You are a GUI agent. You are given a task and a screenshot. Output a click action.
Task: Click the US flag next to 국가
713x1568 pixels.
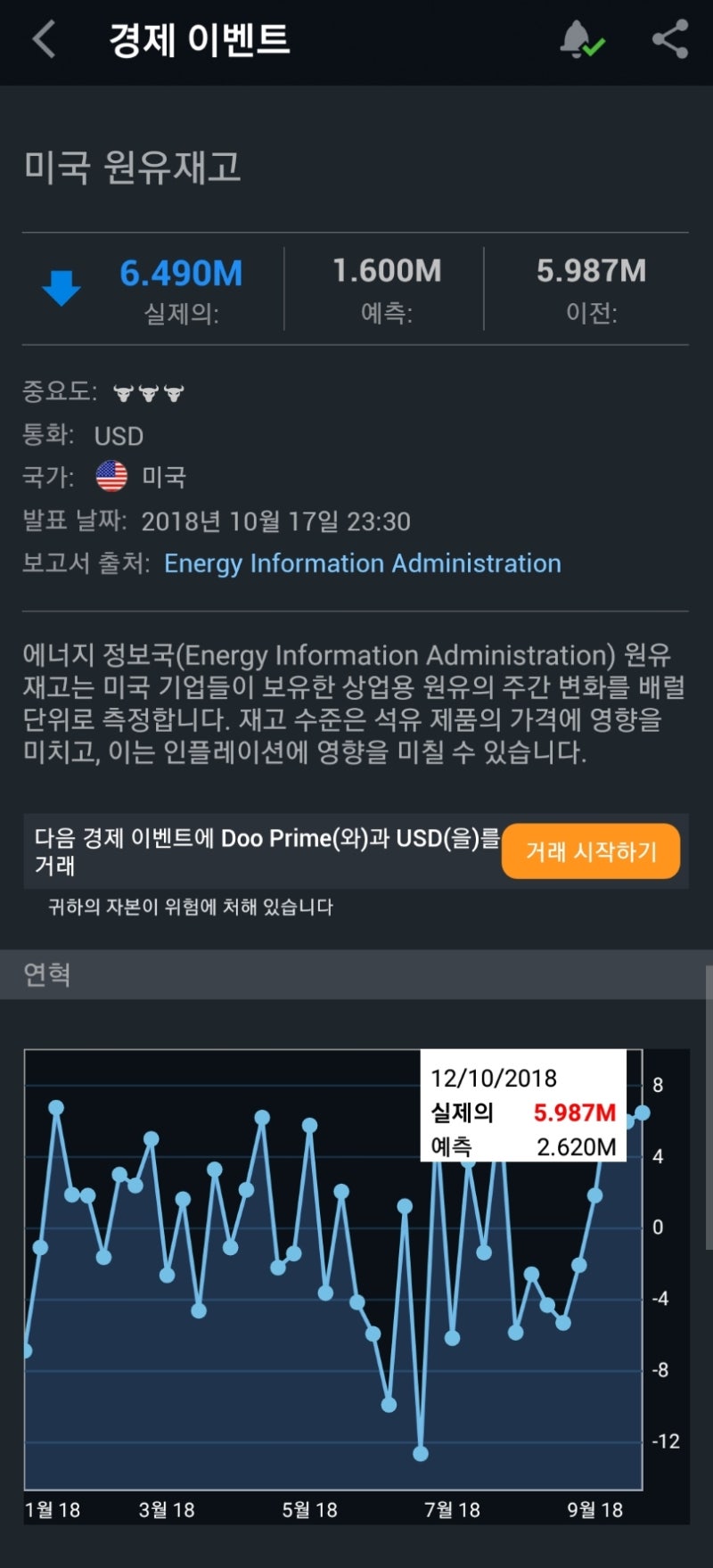click(x=111, y=477)
